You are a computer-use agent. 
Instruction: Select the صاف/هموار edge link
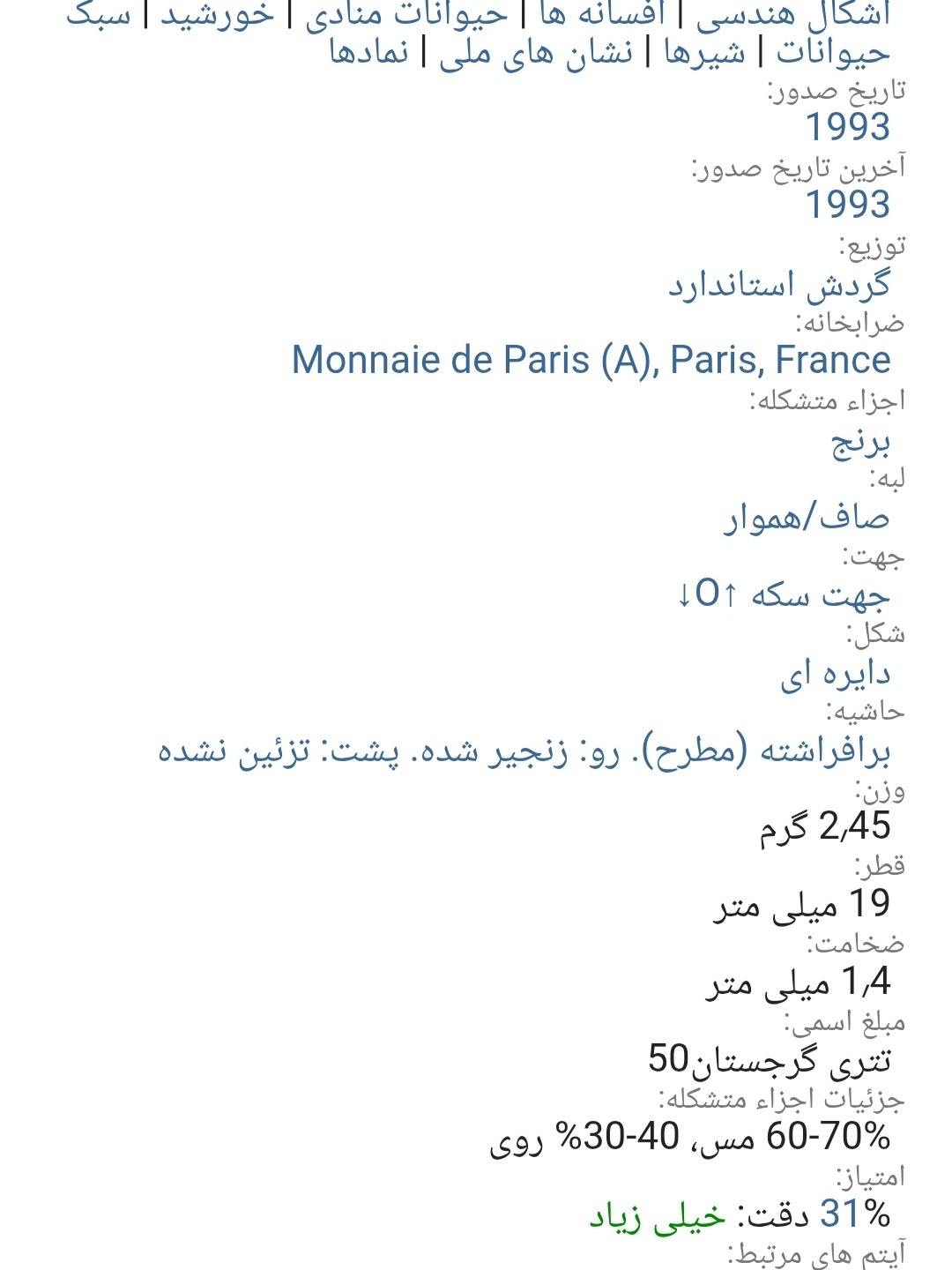806,517
